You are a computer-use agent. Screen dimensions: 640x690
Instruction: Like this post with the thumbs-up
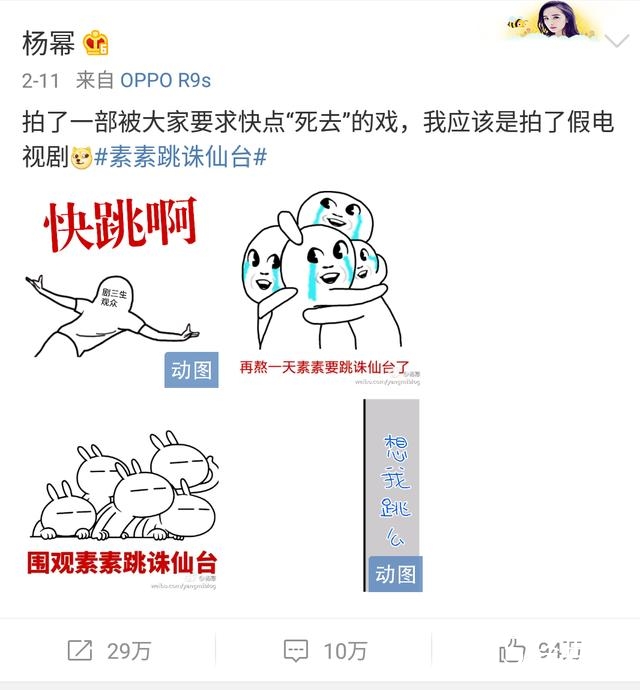(x=540, y=651)
